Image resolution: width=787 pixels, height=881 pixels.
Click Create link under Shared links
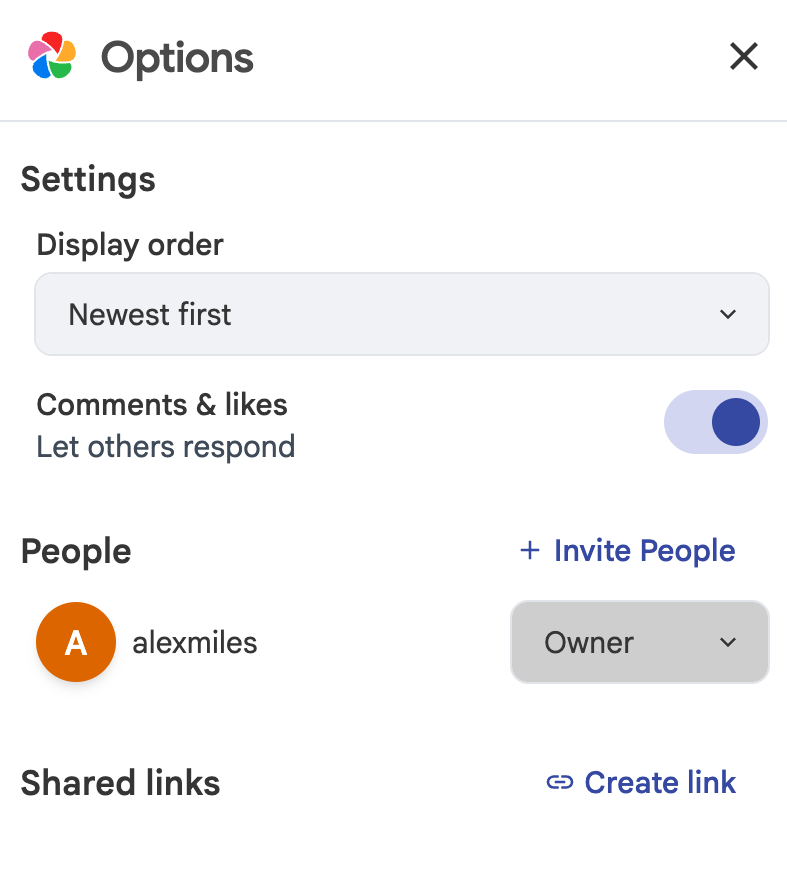click(660, 784)
